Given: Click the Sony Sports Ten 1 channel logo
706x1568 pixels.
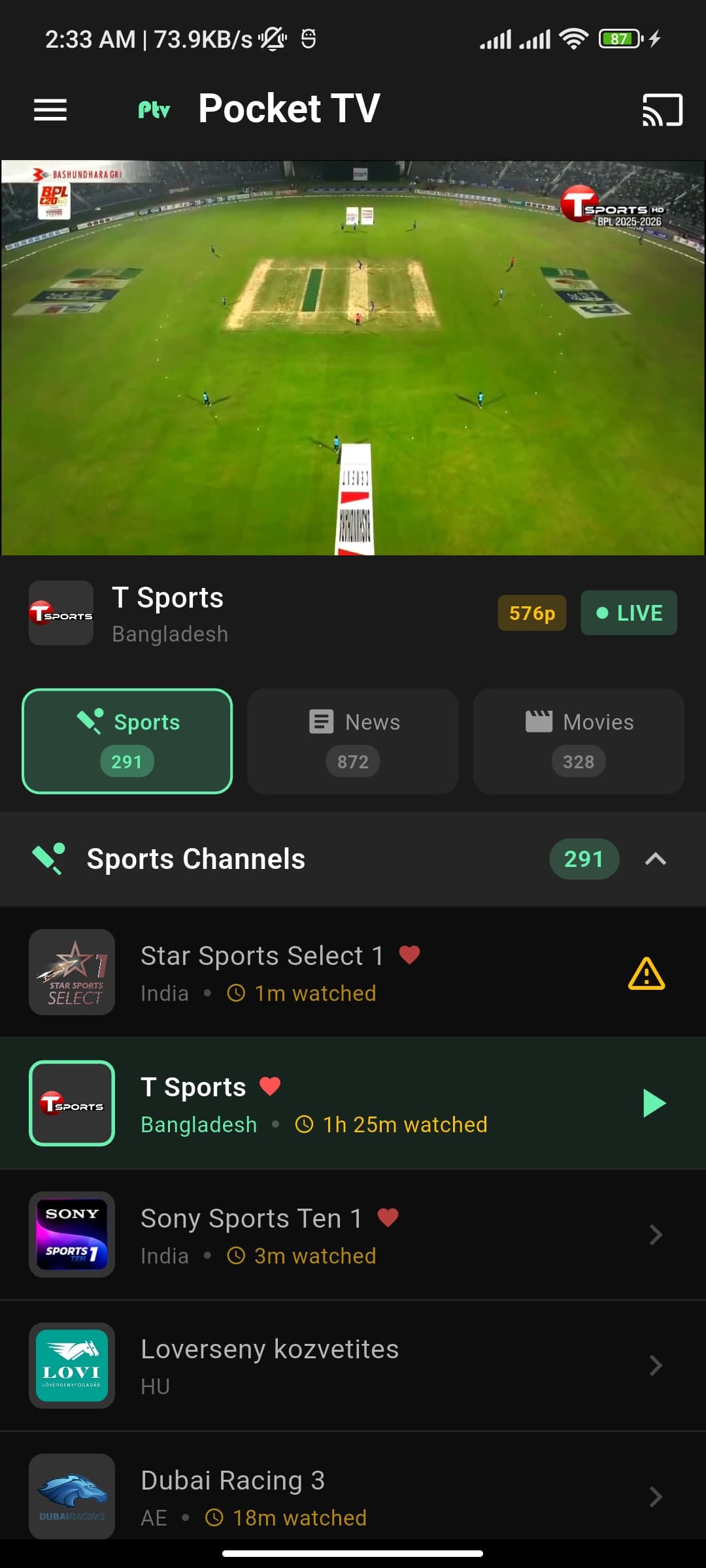Looking at the screenshot, I should point(72,1235).
